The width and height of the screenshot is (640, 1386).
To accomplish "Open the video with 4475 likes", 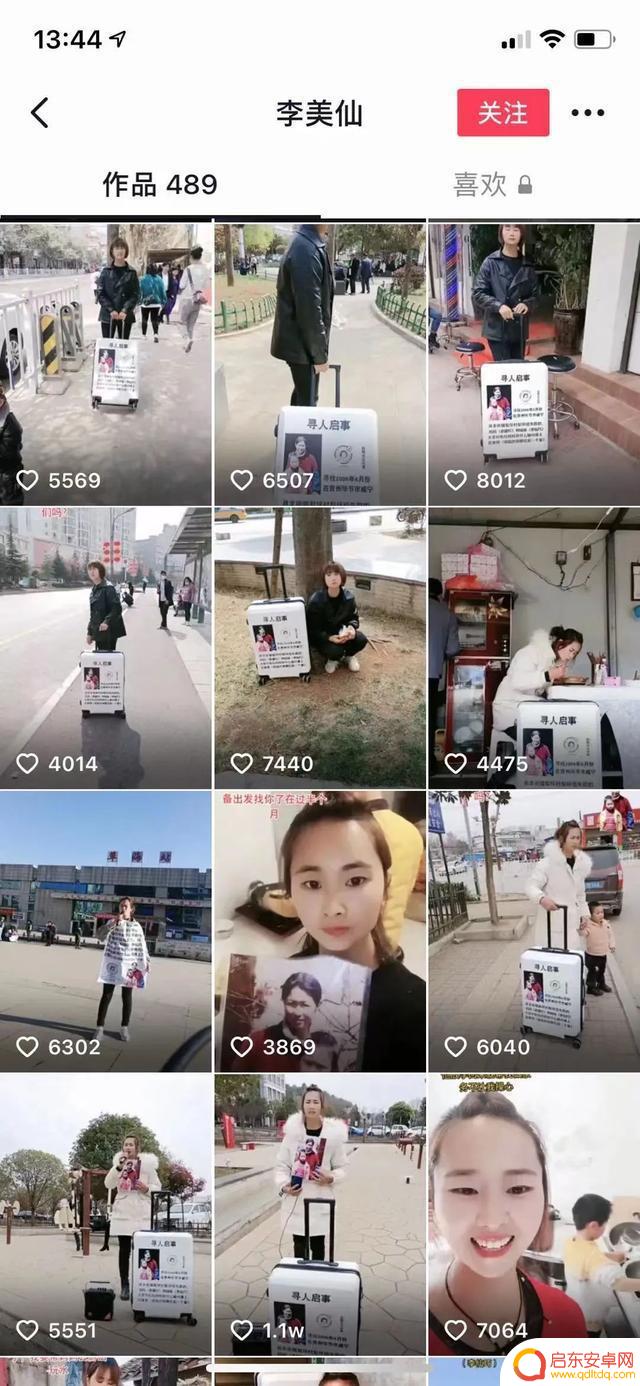I will 534,648.
